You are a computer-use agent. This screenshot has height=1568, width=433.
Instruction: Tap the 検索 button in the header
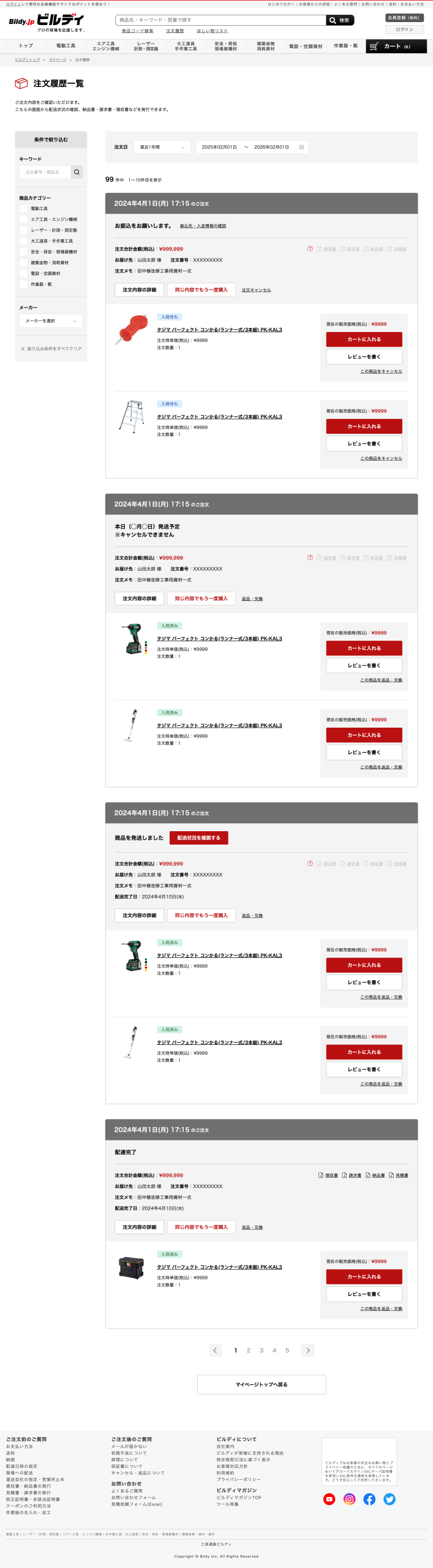(340, 20)
